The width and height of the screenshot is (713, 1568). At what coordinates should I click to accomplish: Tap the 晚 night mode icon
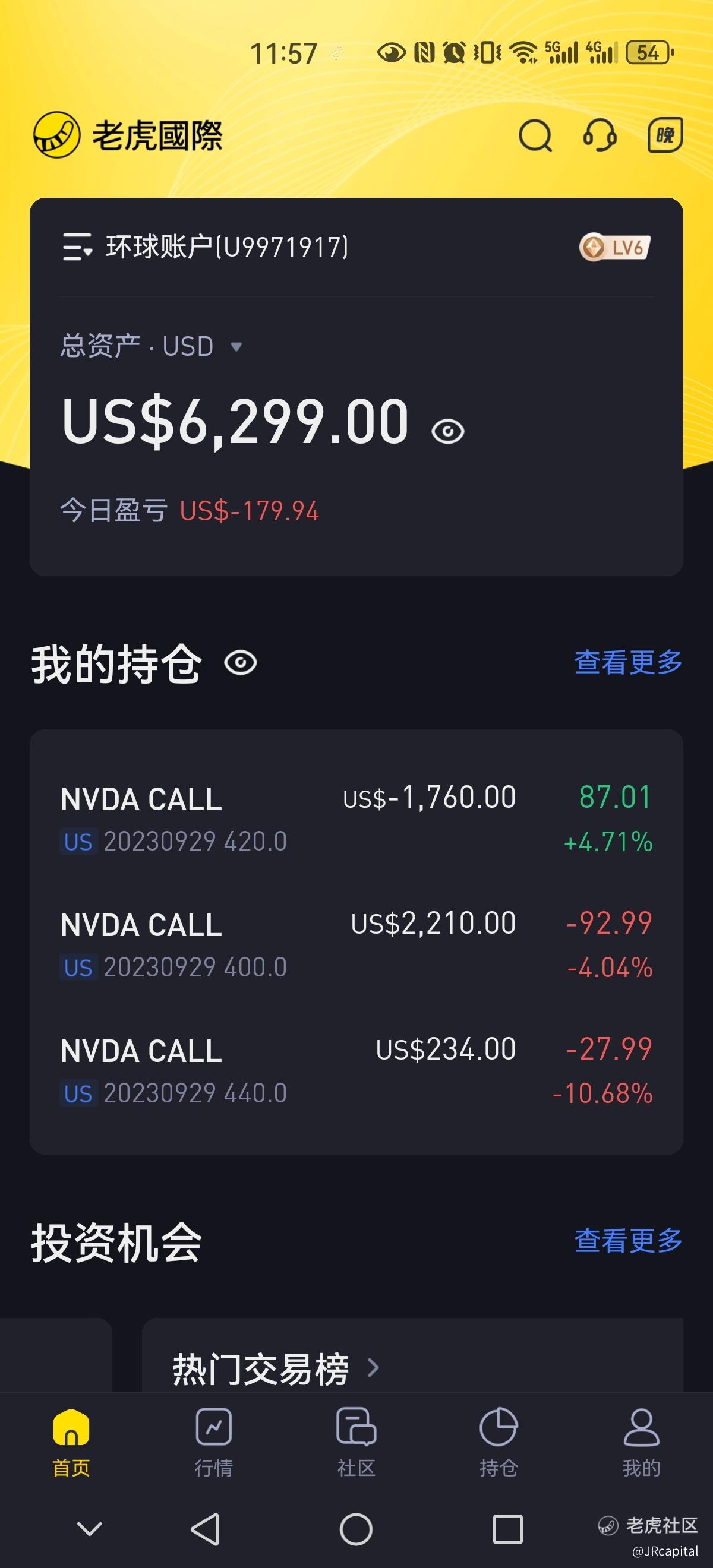click(x=664, y=135)
